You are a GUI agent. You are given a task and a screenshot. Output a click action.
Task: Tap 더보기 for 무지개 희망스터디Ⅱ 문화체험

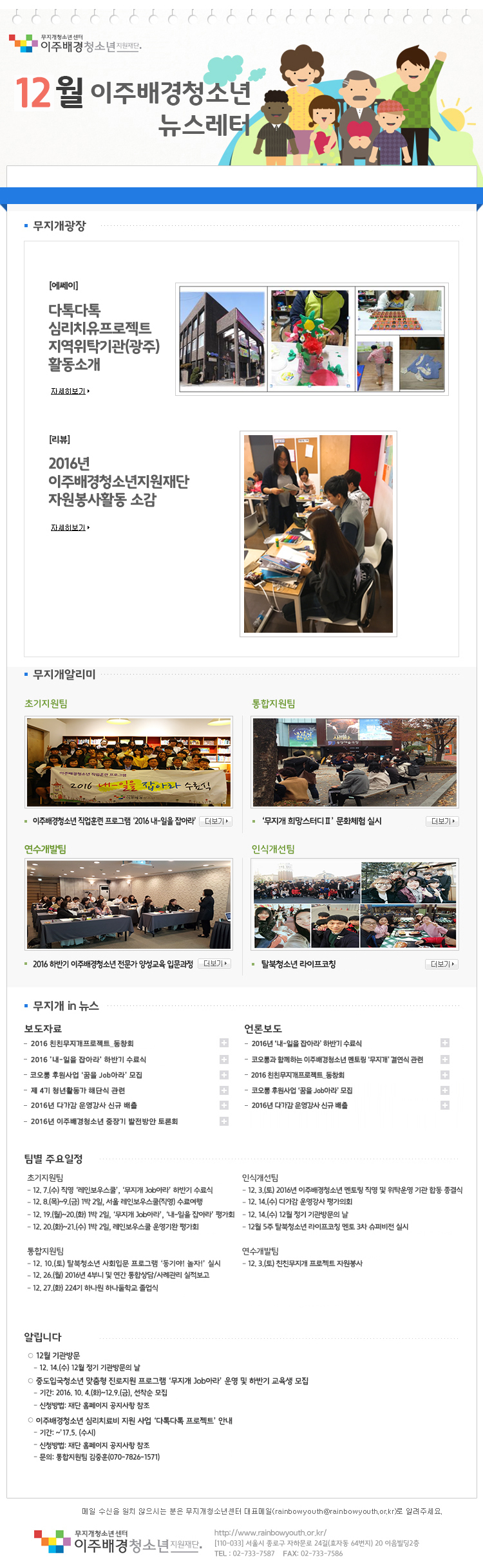click(x=442, y=821)
